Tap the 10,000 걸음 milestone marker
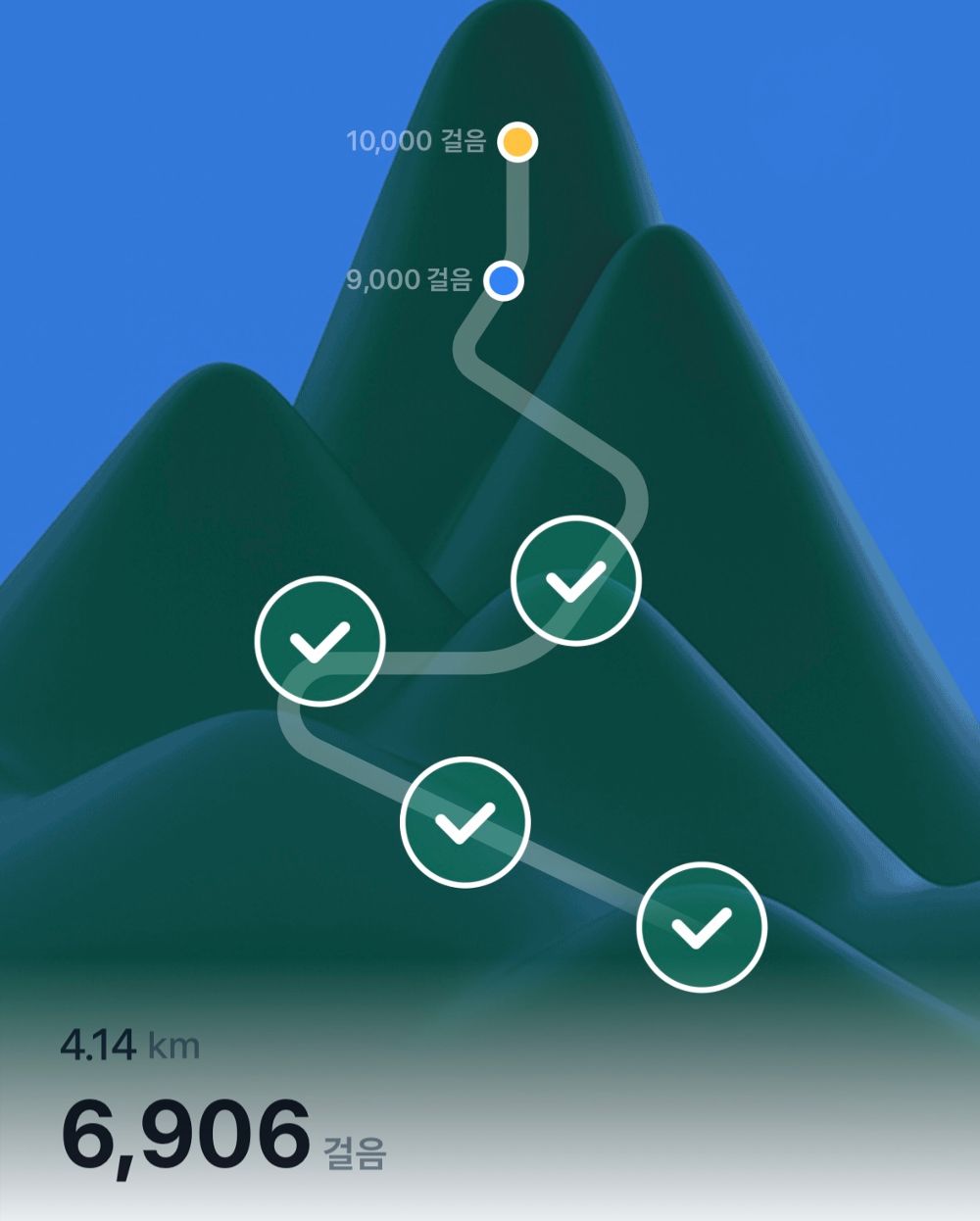Screen dimensions: 980x1221 pos(516,143)
